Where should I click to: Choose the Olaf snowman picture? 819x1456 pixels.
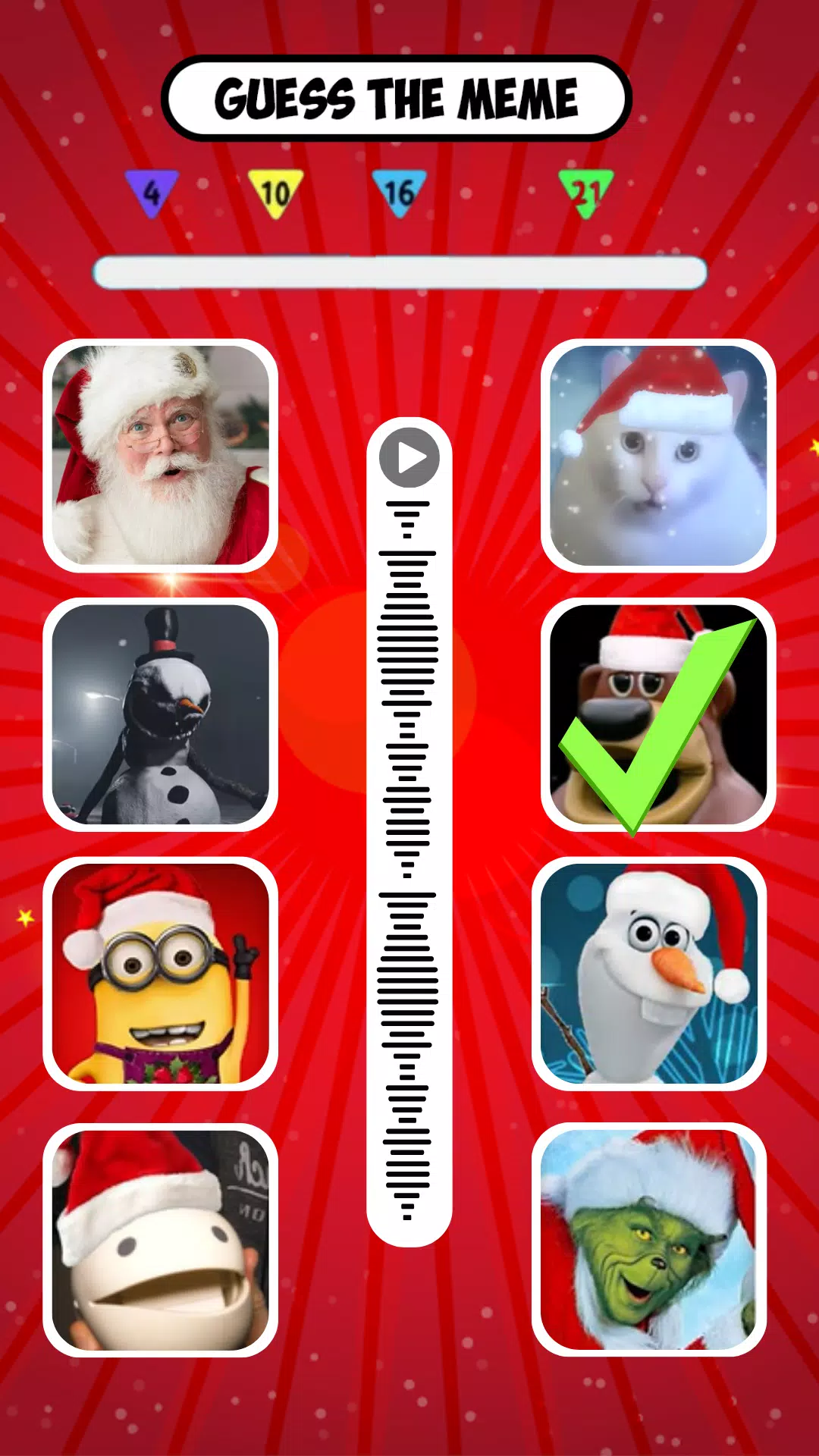click(x=649, y=974)
